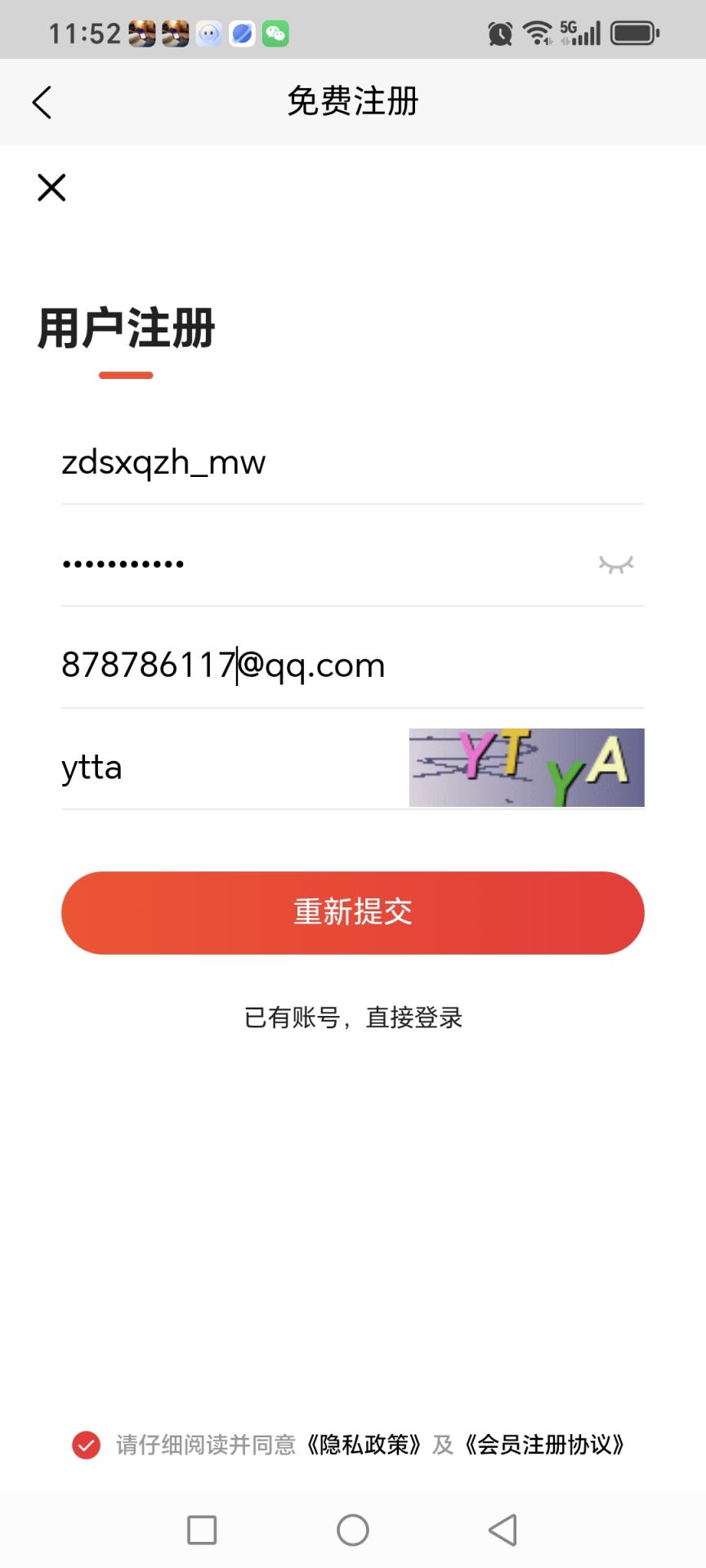Screen dimensions: 706x1568
Task: Tap the captcha image to refresh it
Action: point(526,767)
